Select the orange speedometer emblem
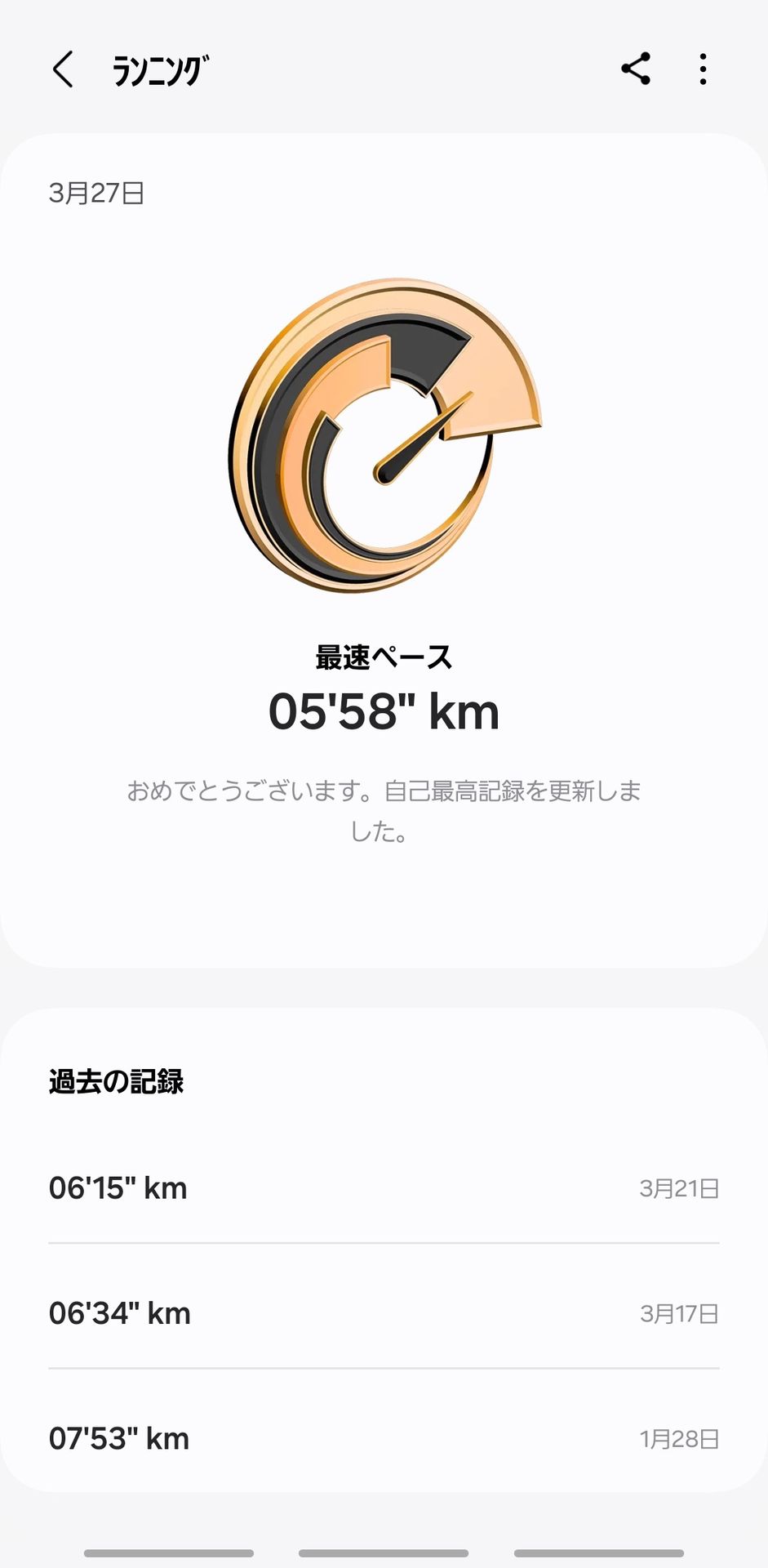This screenshot has width=768, height=1568. click(x=384, y=437)
